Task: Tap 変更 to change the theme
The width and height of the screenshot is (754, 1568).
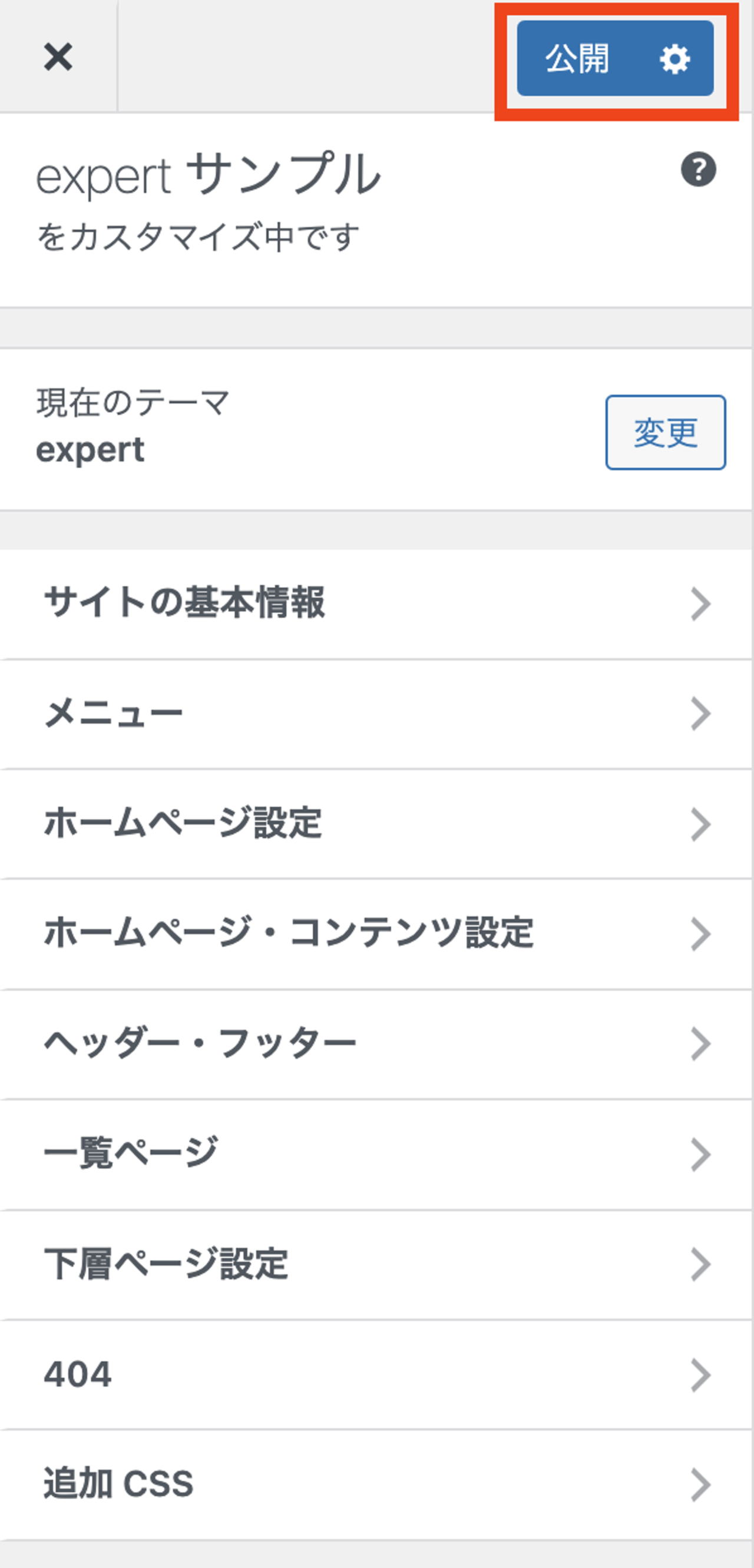Action: (665, 432)
